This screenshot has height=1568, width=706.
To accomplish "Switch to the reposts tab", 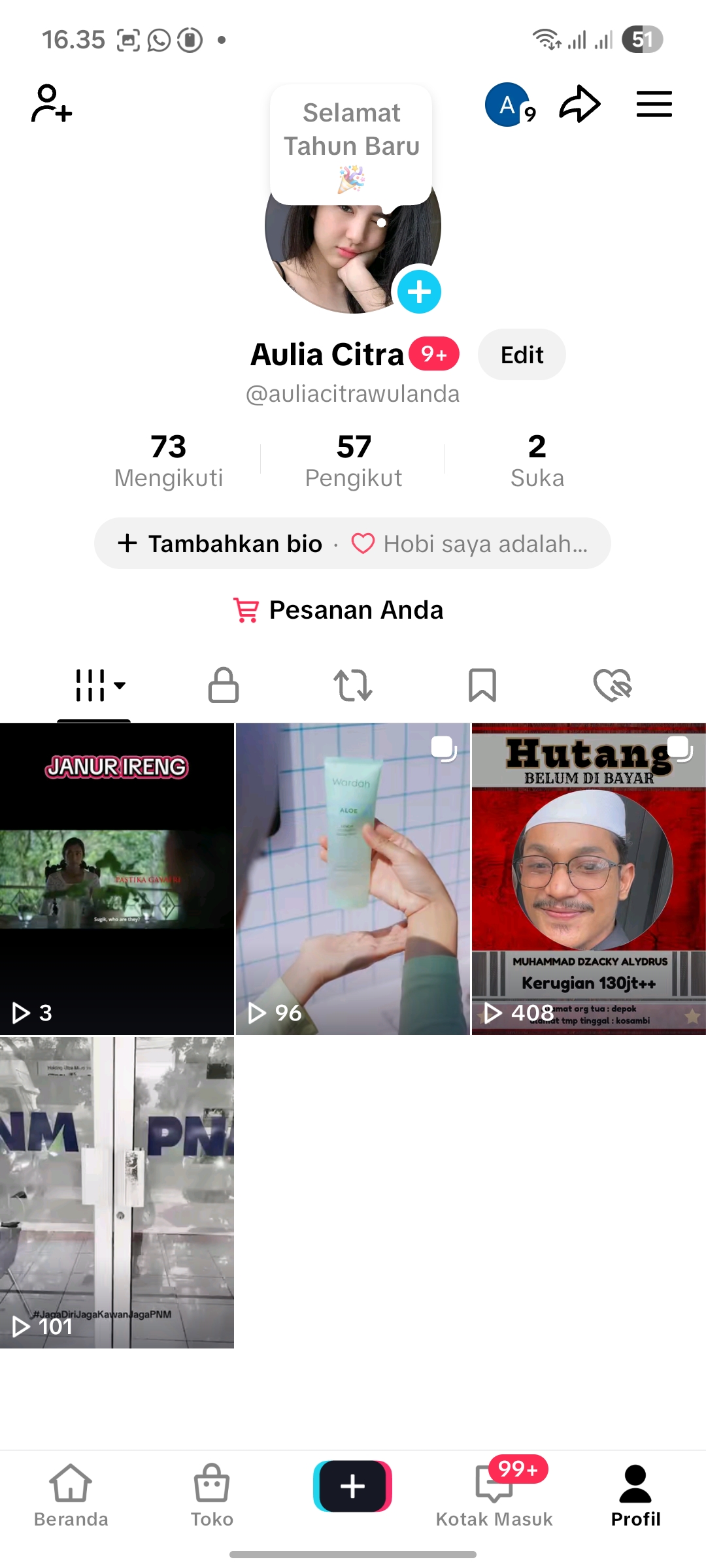I will pos(353,685).
